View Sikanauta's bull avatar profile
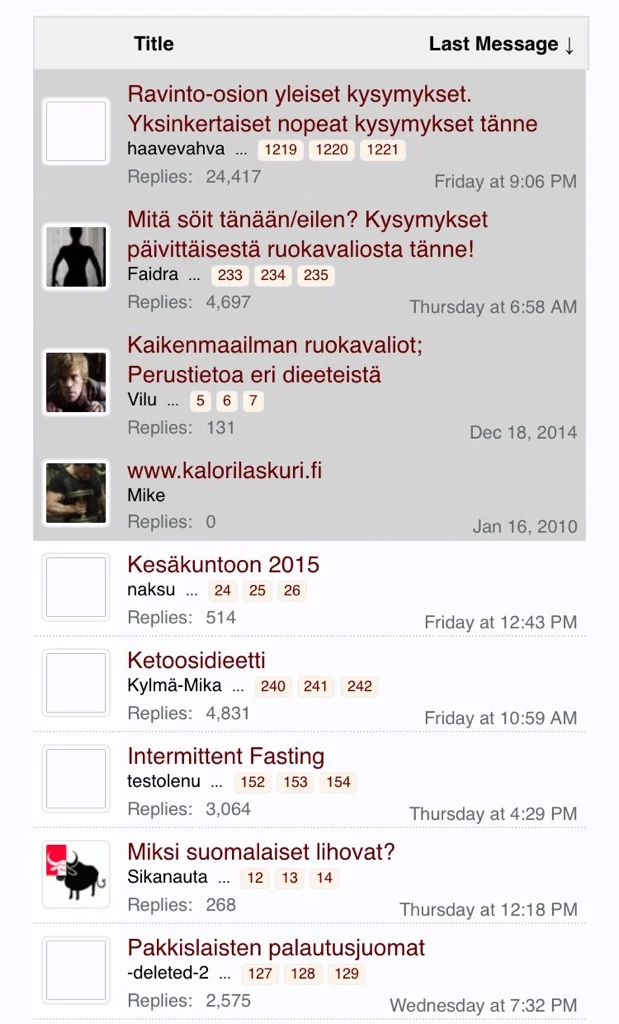 pos(76,872)
